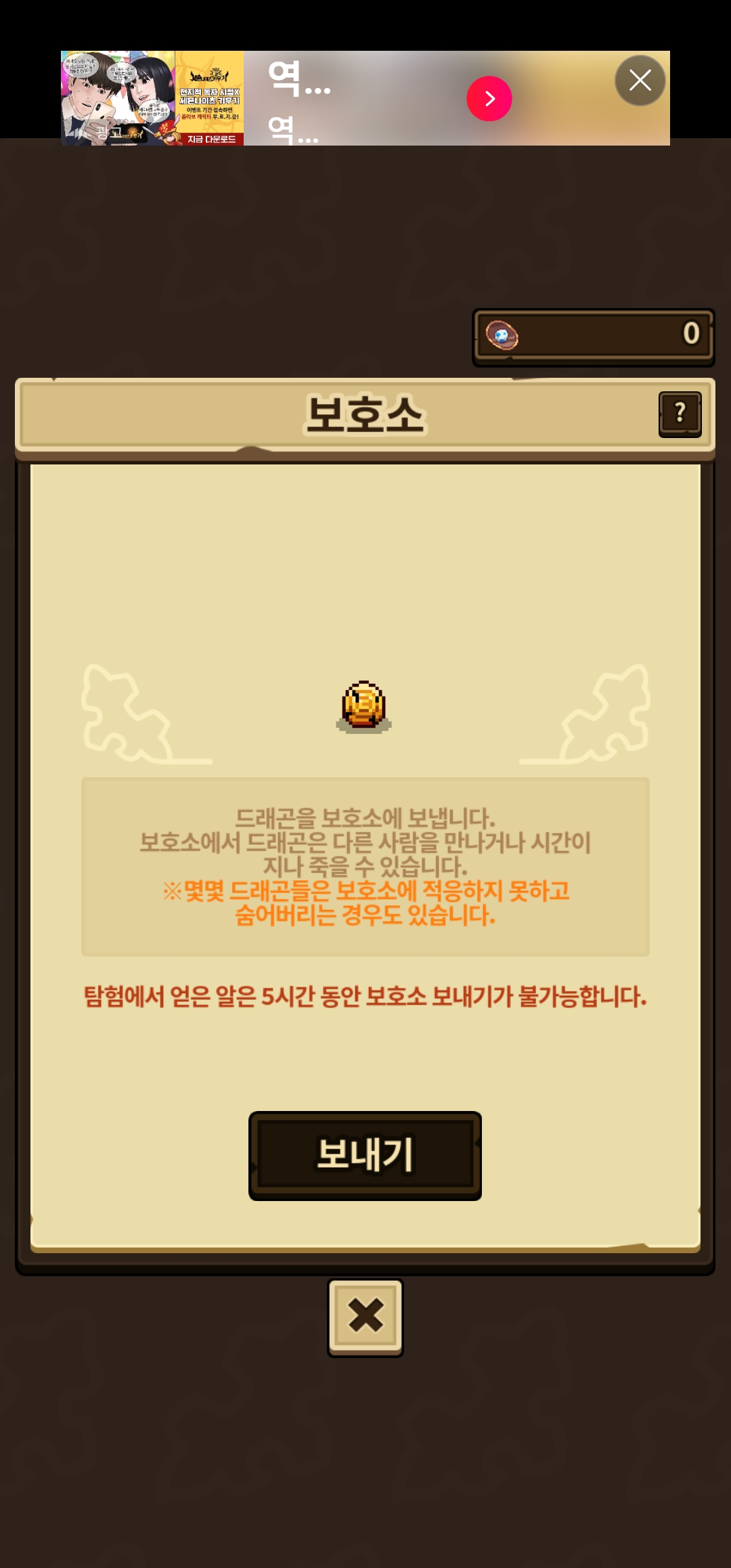Open the ad via pink arrow

pos(489,99)
